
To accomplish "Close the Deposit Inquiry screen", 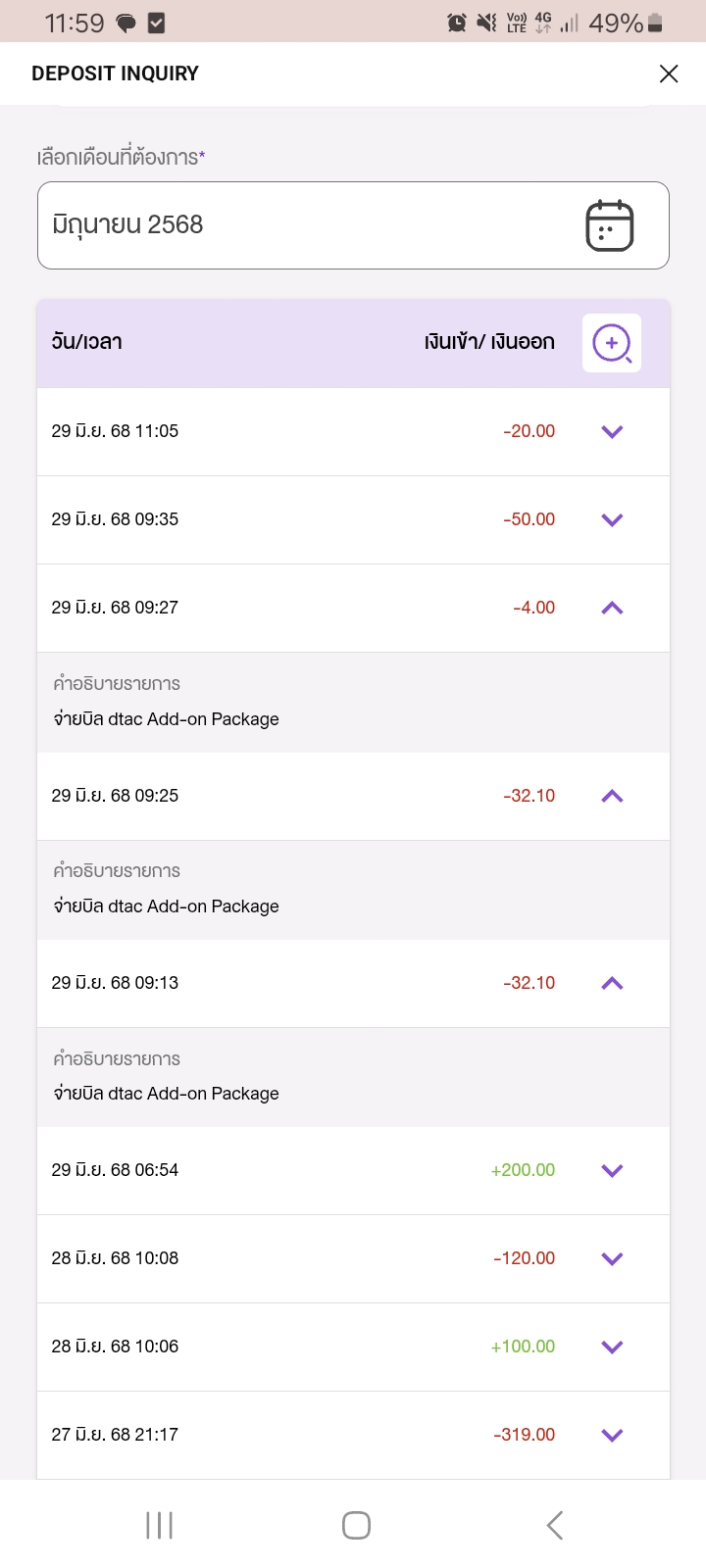I will click(x=669, y=73).
